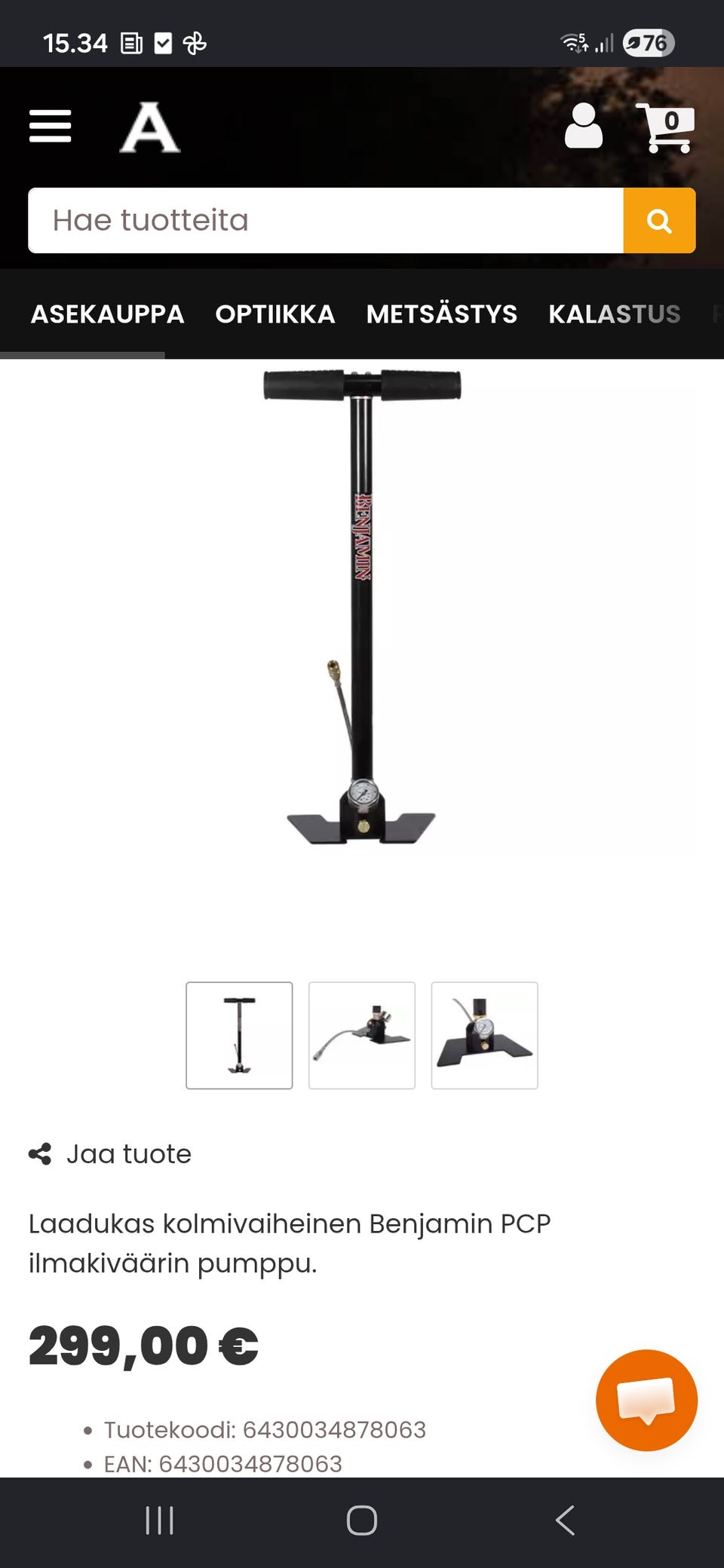Select the first thumbnail of full pump
Image resolution: width=724 pixels, height=1568 pixels.
coord(239,1035)
